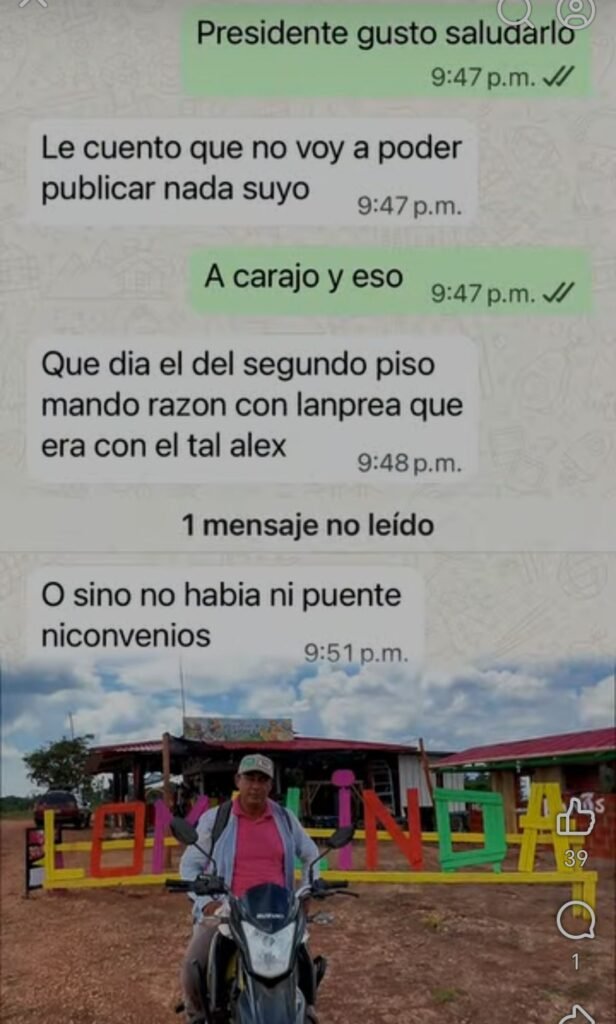Open the profile icon at the top
616x1024 pixels.
576,10
